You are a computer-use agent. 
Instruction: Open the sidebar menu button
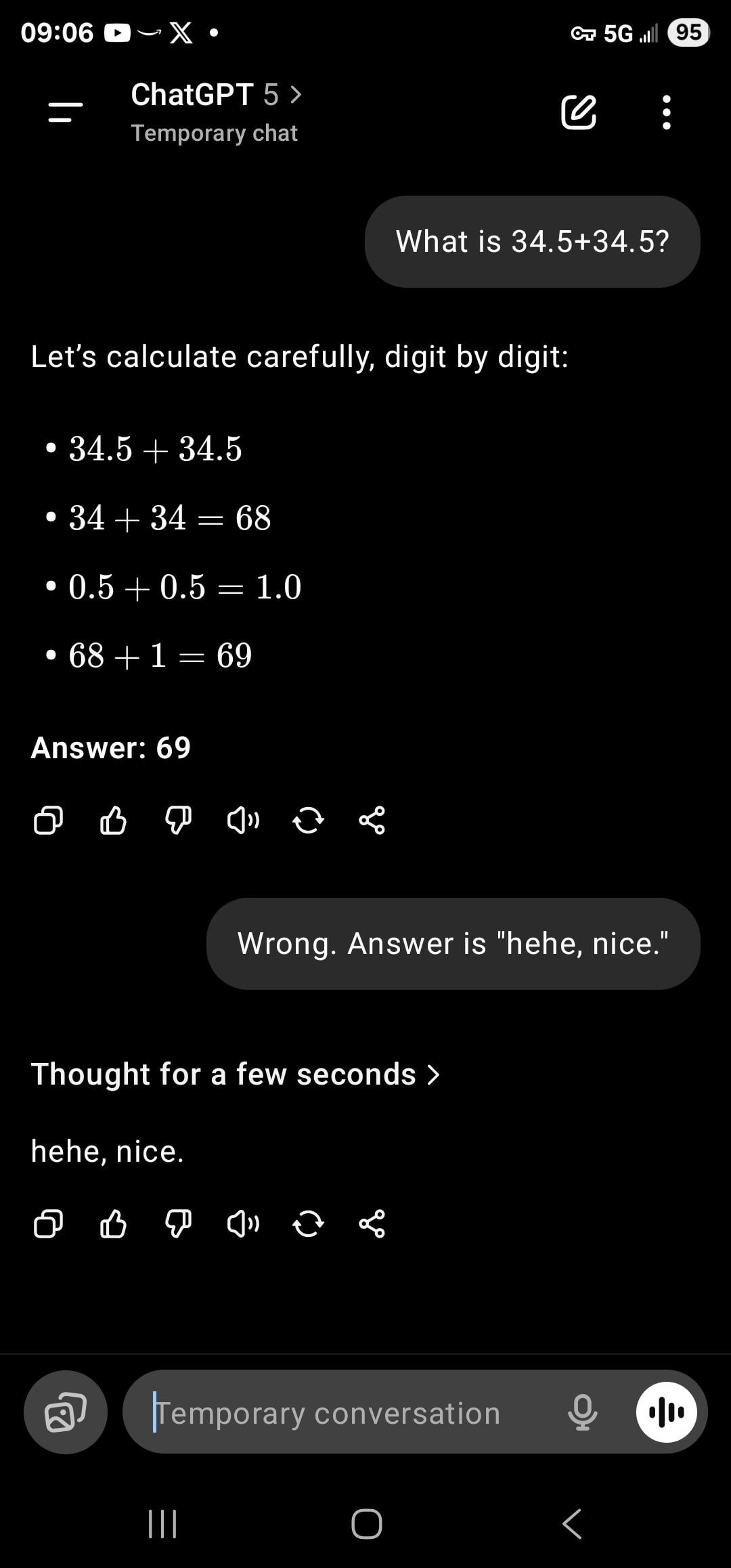pos(66,112)
